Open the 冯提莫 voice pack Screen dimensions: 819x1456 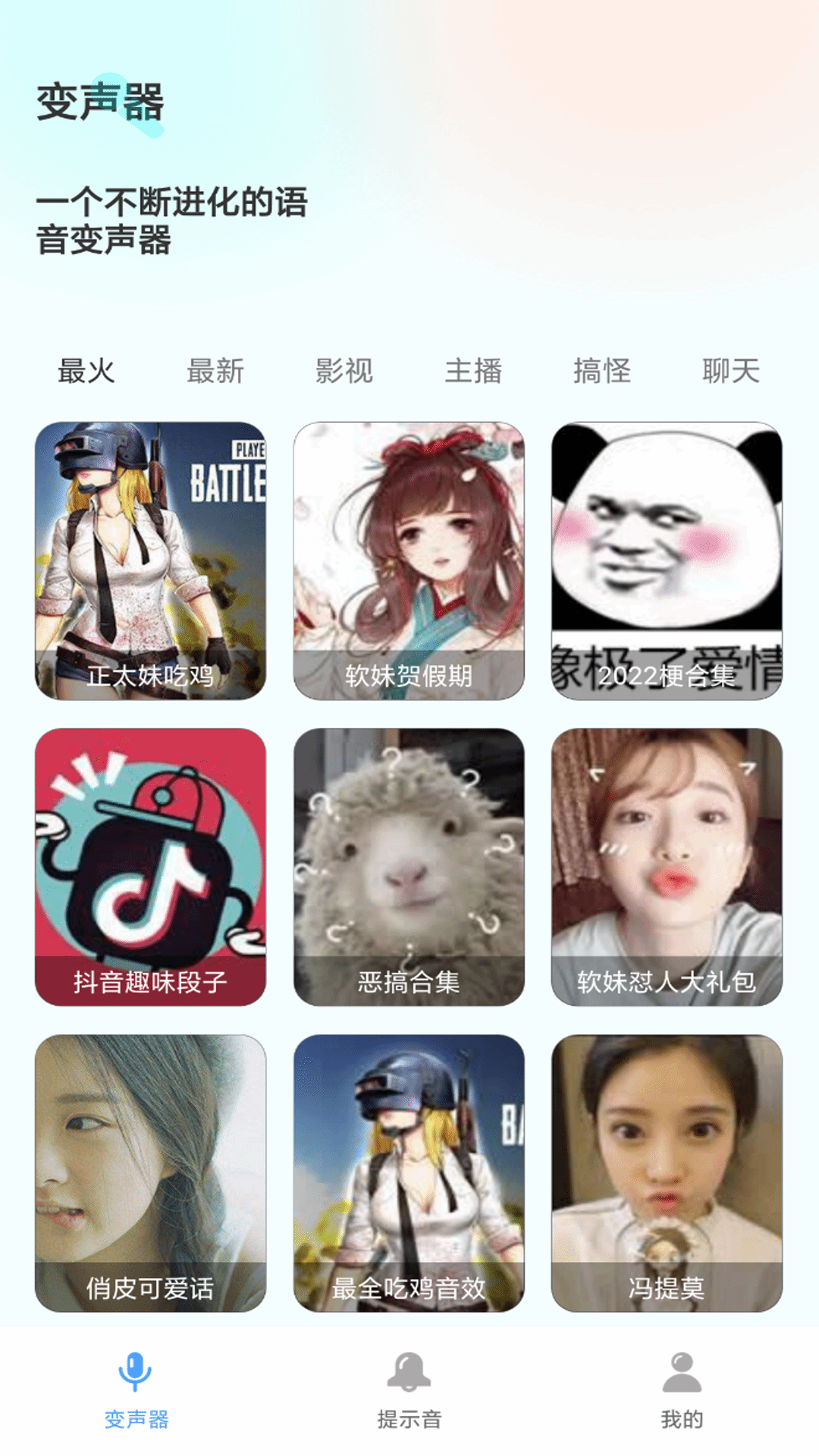[666, 1168]
